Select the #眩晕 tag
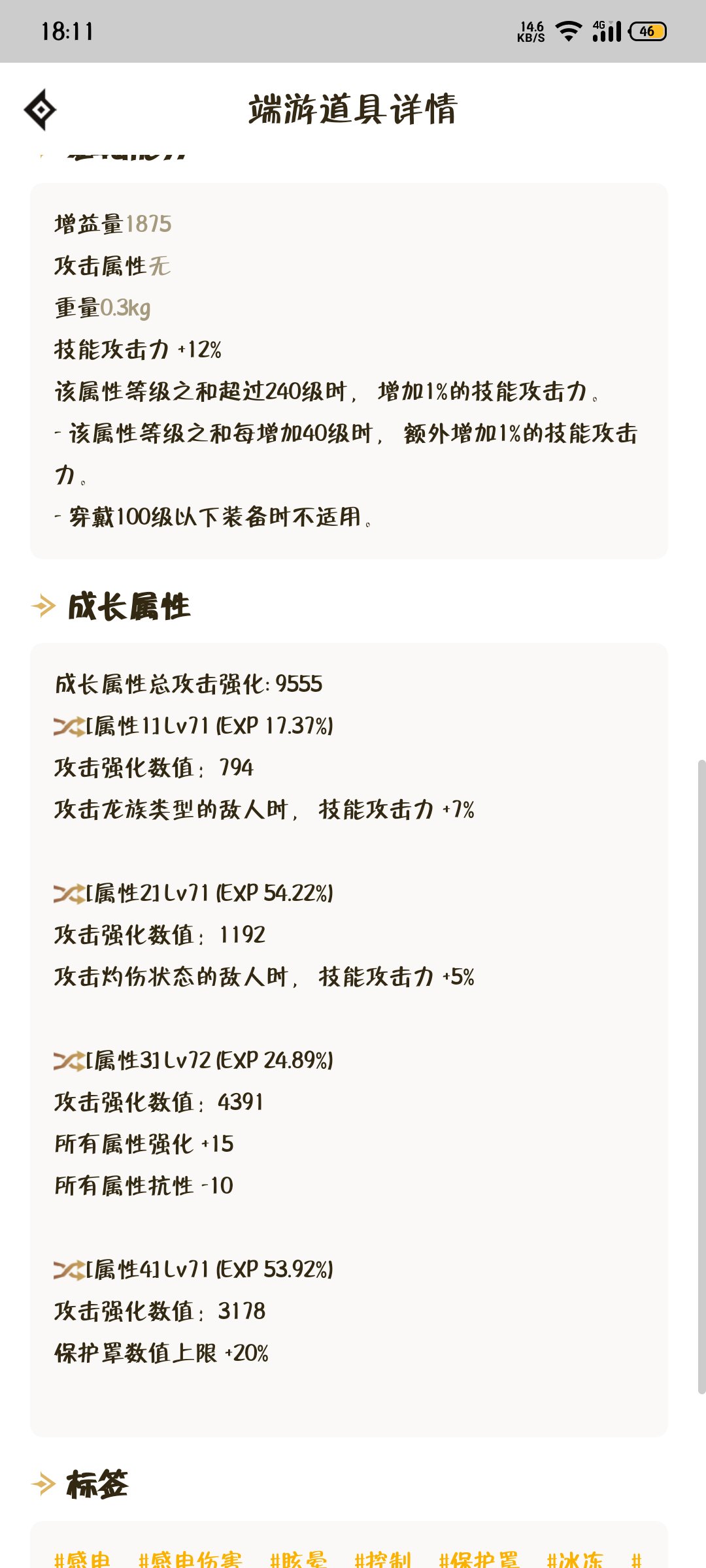Viewport: 706px width, 1568px height. 299,1559
